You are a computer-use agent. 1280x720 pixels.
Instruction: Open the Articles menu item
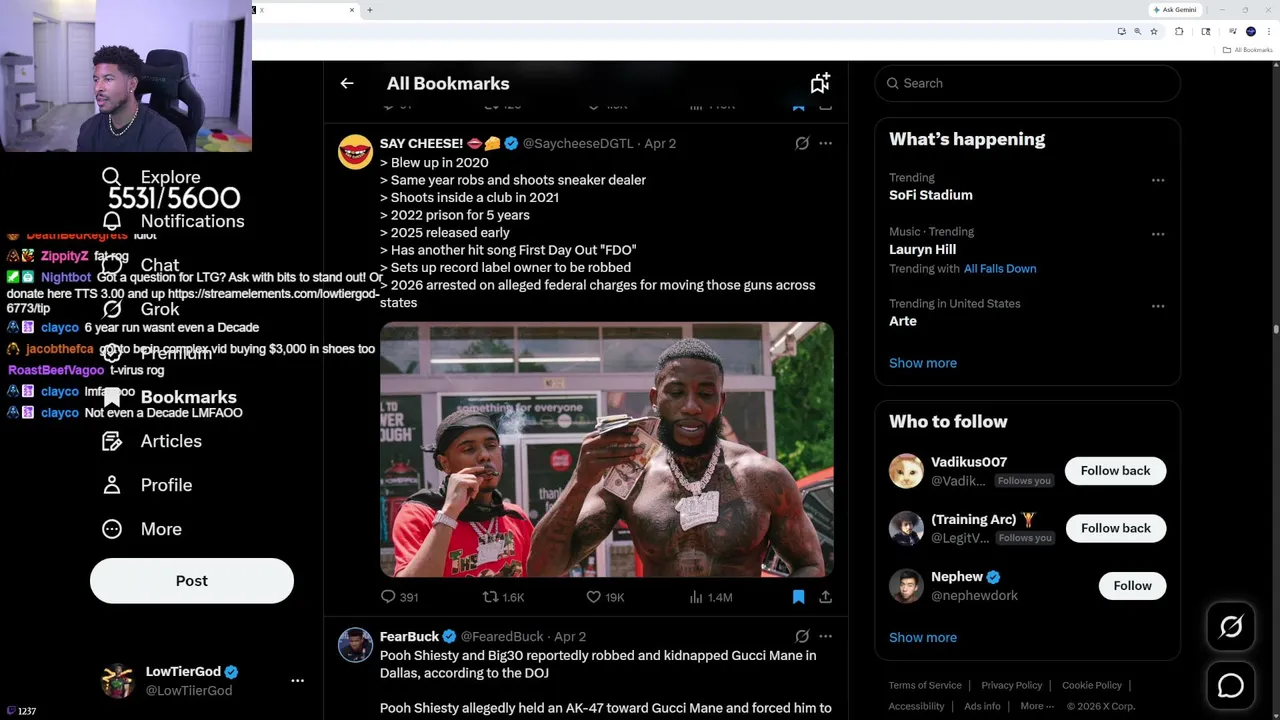pyautogui.click(x=151, y=441)
